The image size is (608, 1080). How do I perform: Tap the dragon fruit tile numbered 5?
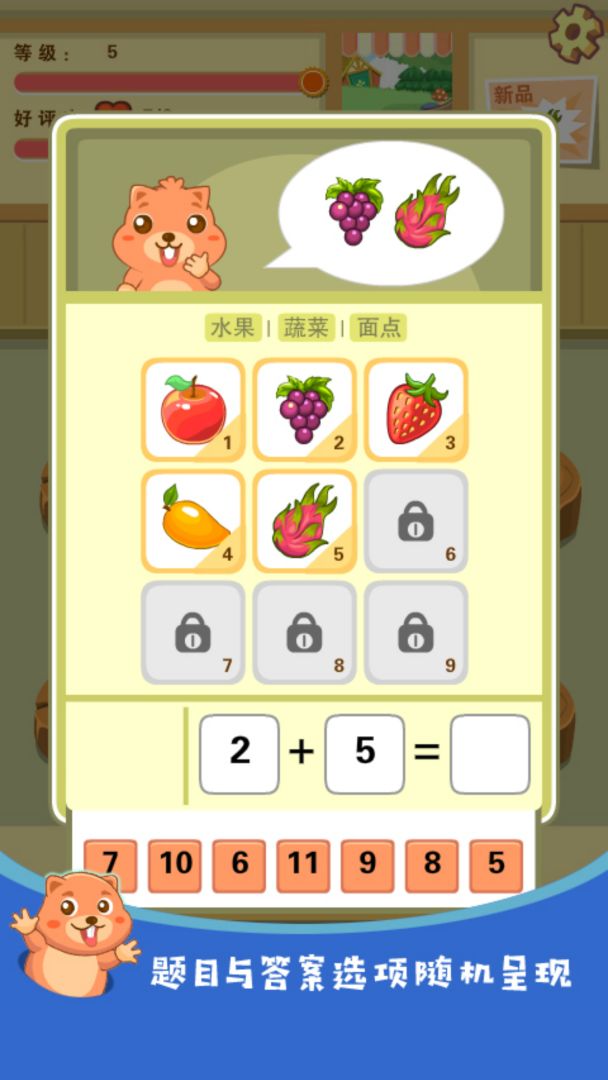304,521
